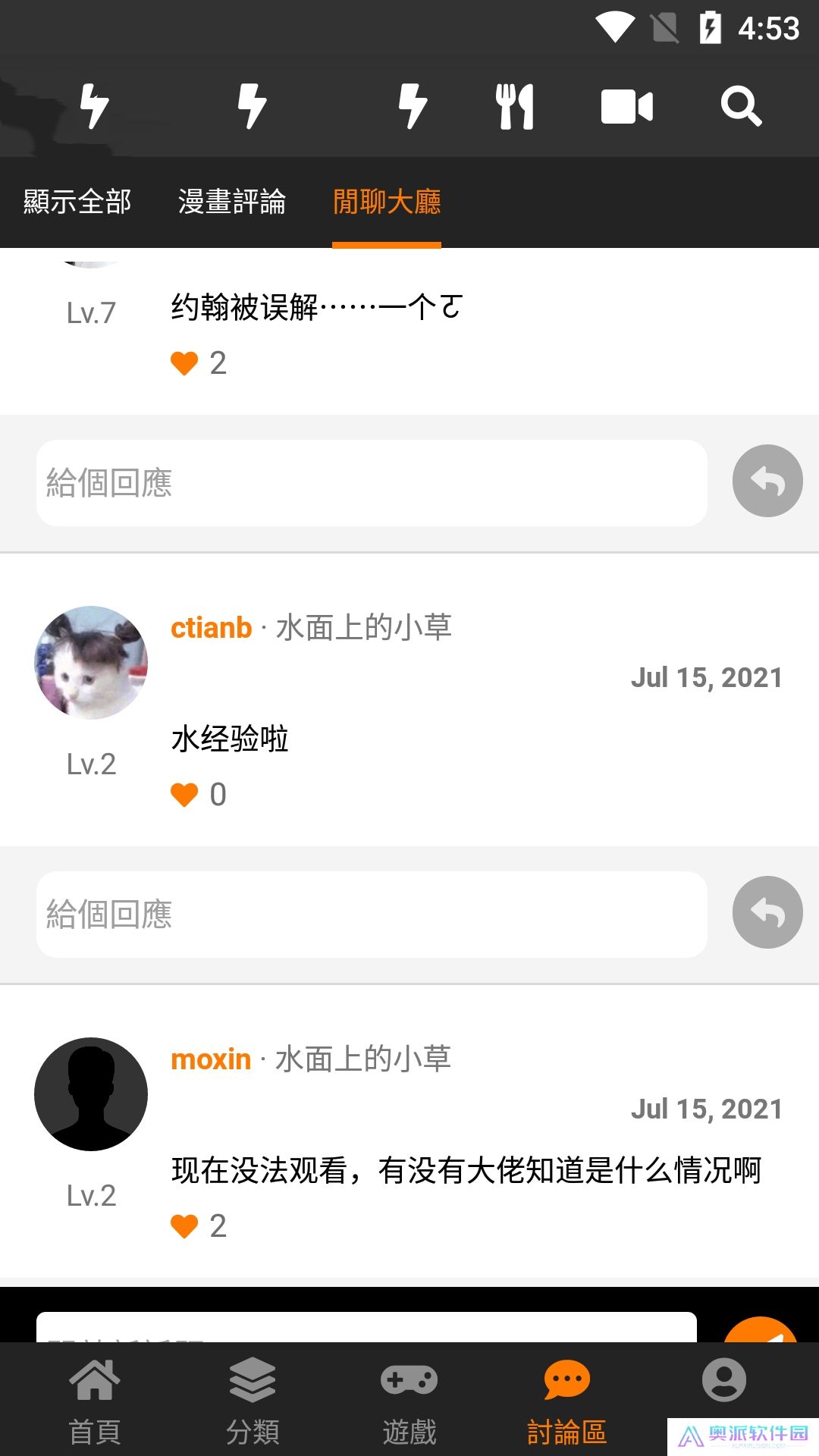Open moxin's silhouette avatar

point(91,1094)
